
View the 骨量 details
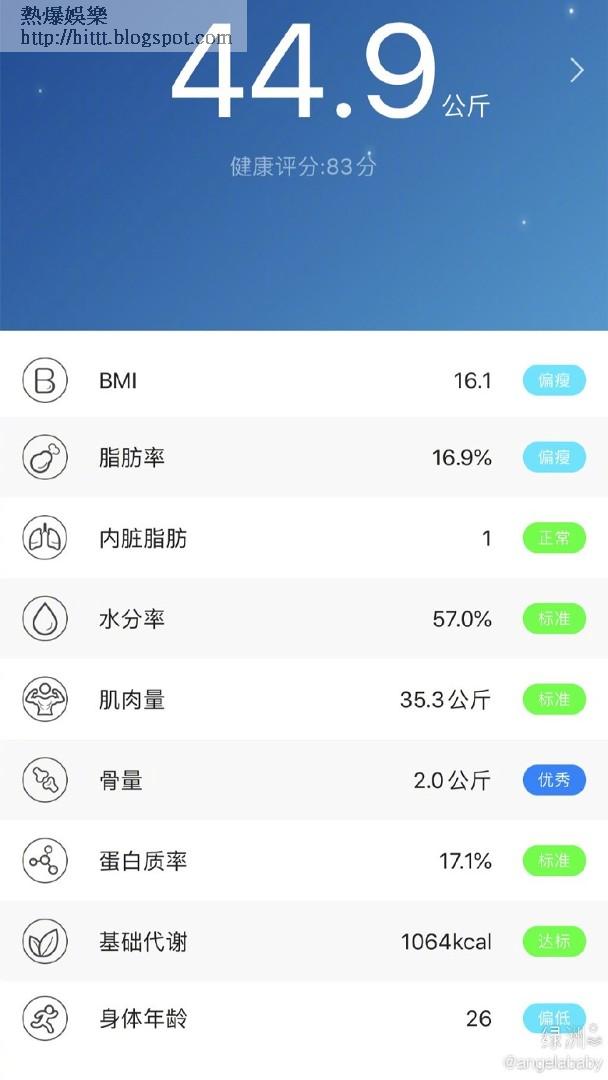304,780
